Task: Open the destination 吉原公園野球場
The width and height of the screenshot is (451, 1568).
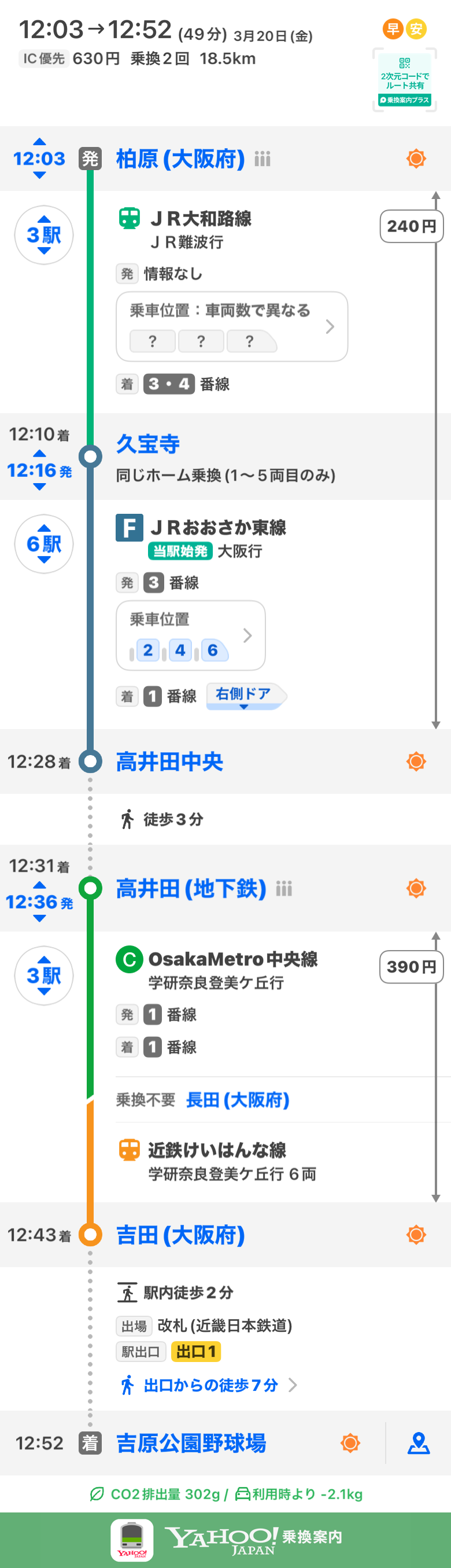Action: [x=191, y=1442]
